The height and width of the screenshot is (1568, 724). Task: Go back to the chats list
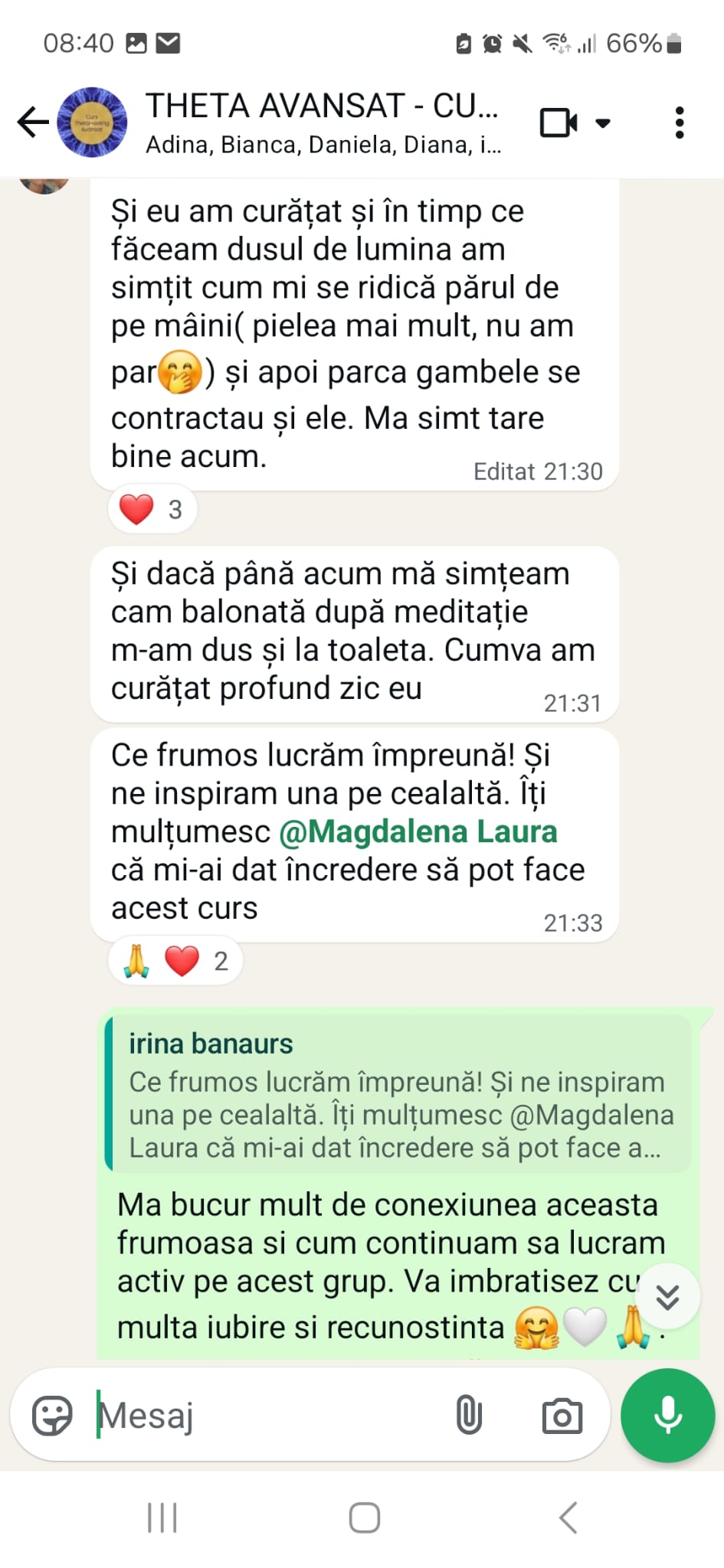click(33, 122)
